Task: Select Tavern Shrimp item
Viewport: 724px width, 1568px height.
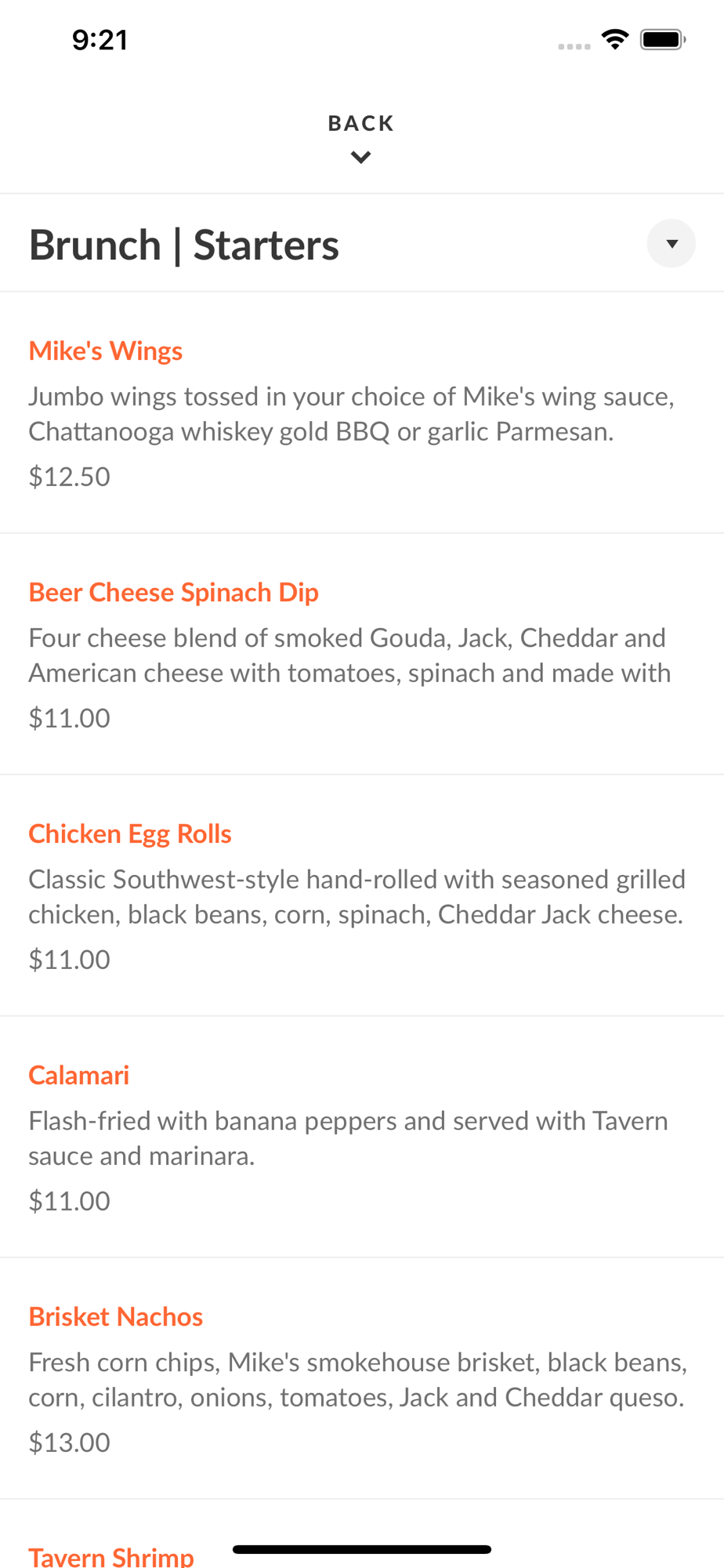Action: [x=111, y=1555]
